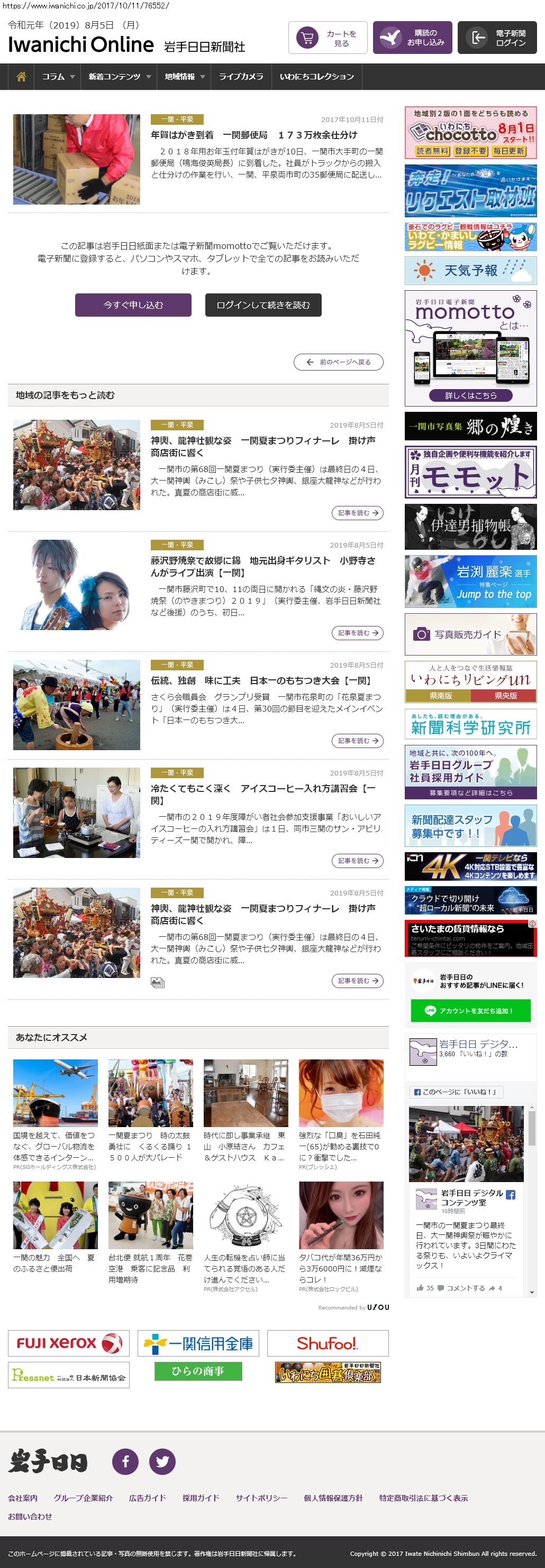Open the 会社案内 footer link
The width and height of the screenshot is (545, 1568).
[x=23, y=1498]
